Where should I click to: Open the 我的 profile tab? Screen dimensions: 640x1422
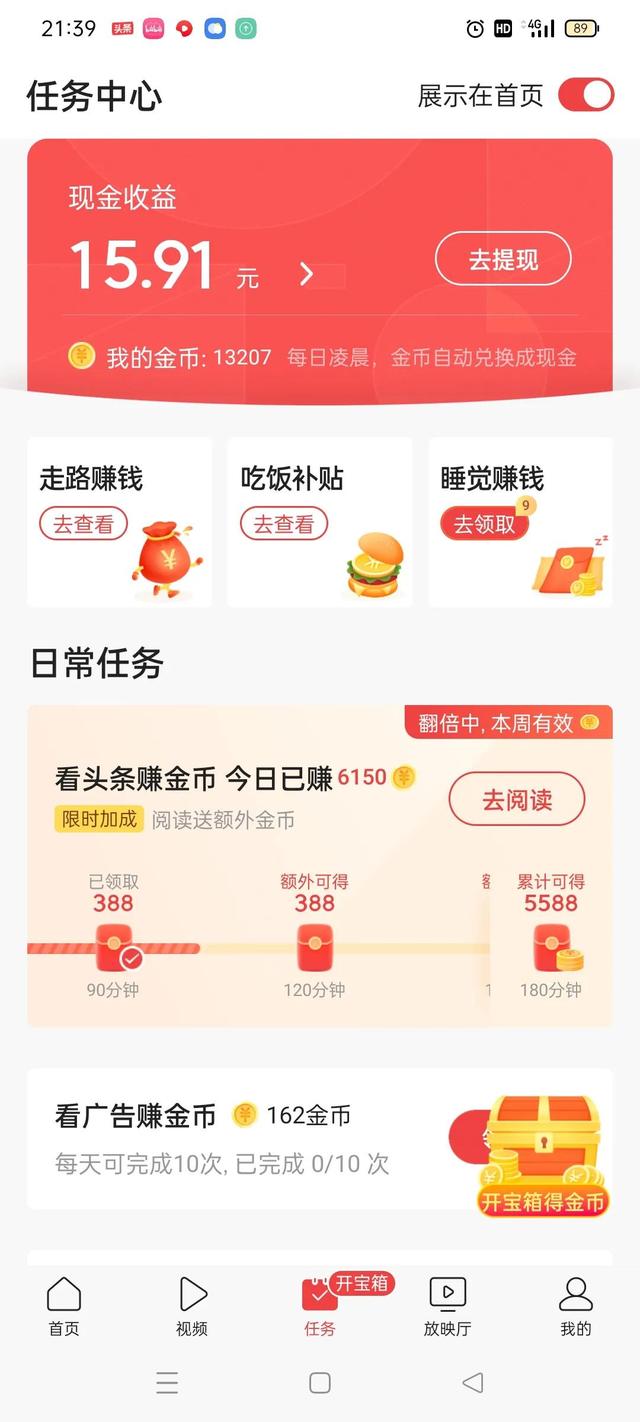coord(575,1305)
